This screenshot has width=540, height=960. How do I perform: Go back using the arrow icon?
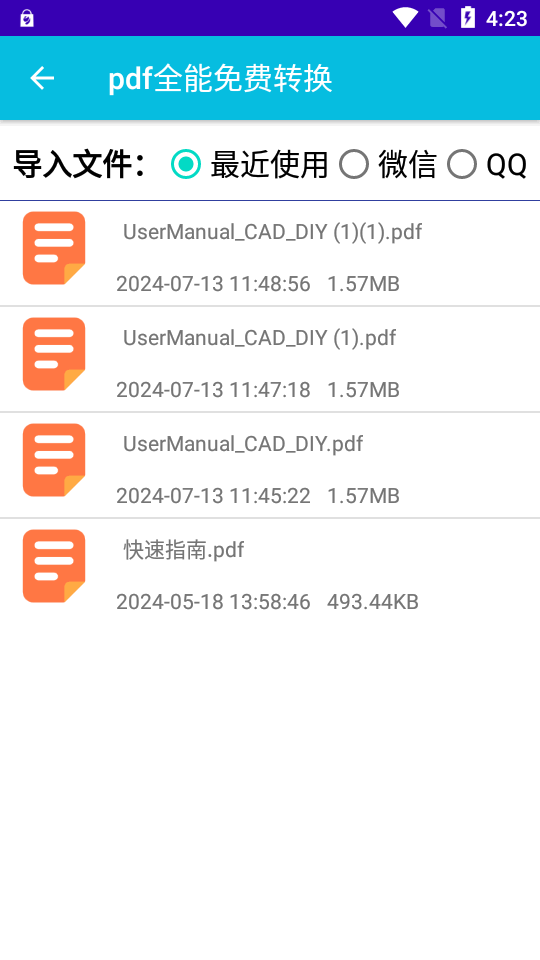(42, 78)
